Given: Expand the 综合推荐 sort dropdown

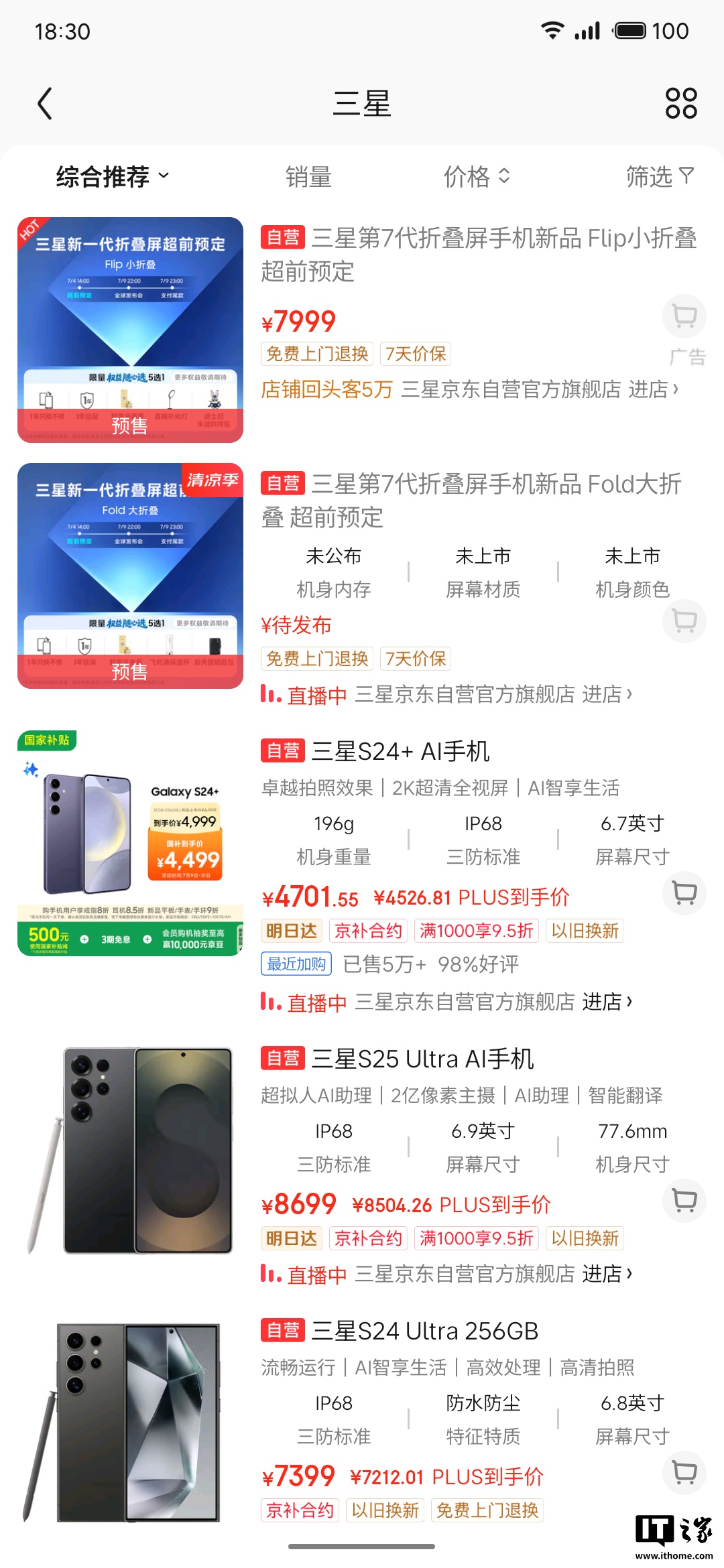Looking at the screenshot, I should (112, 177).
